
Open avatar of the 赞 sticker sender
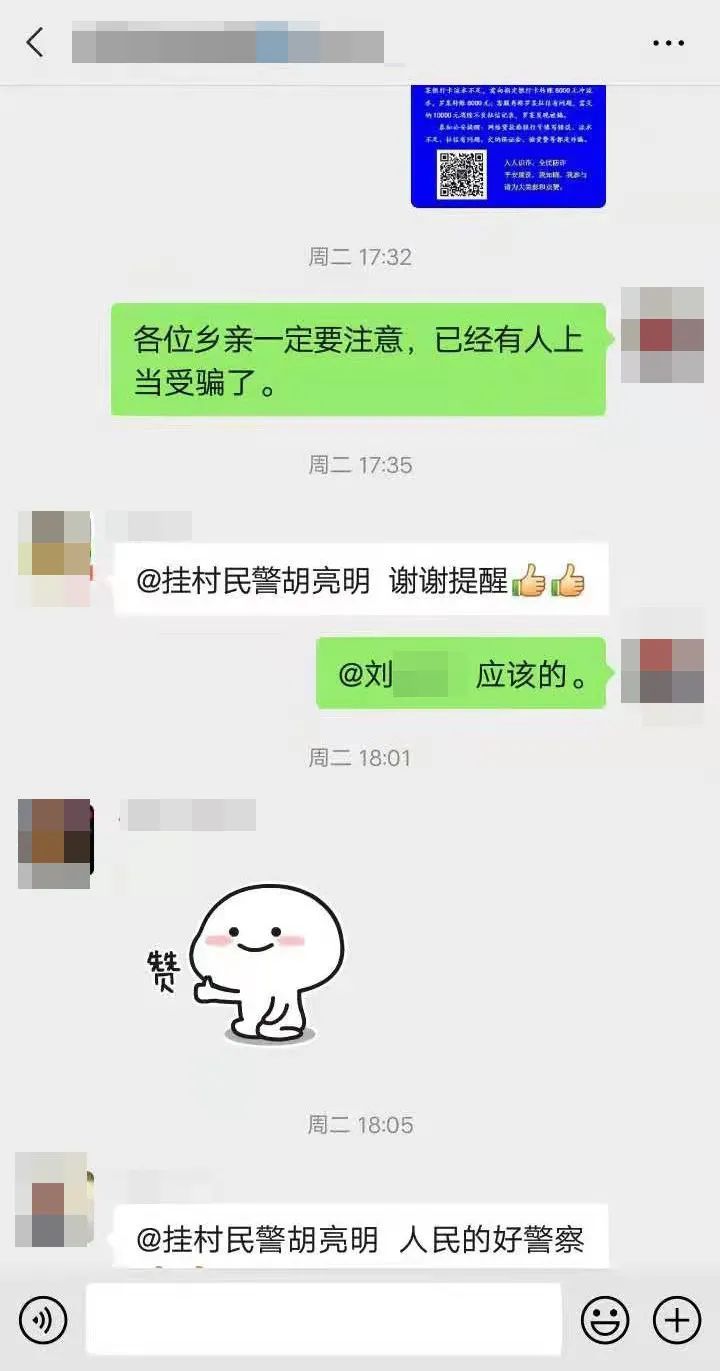point(55,843)
